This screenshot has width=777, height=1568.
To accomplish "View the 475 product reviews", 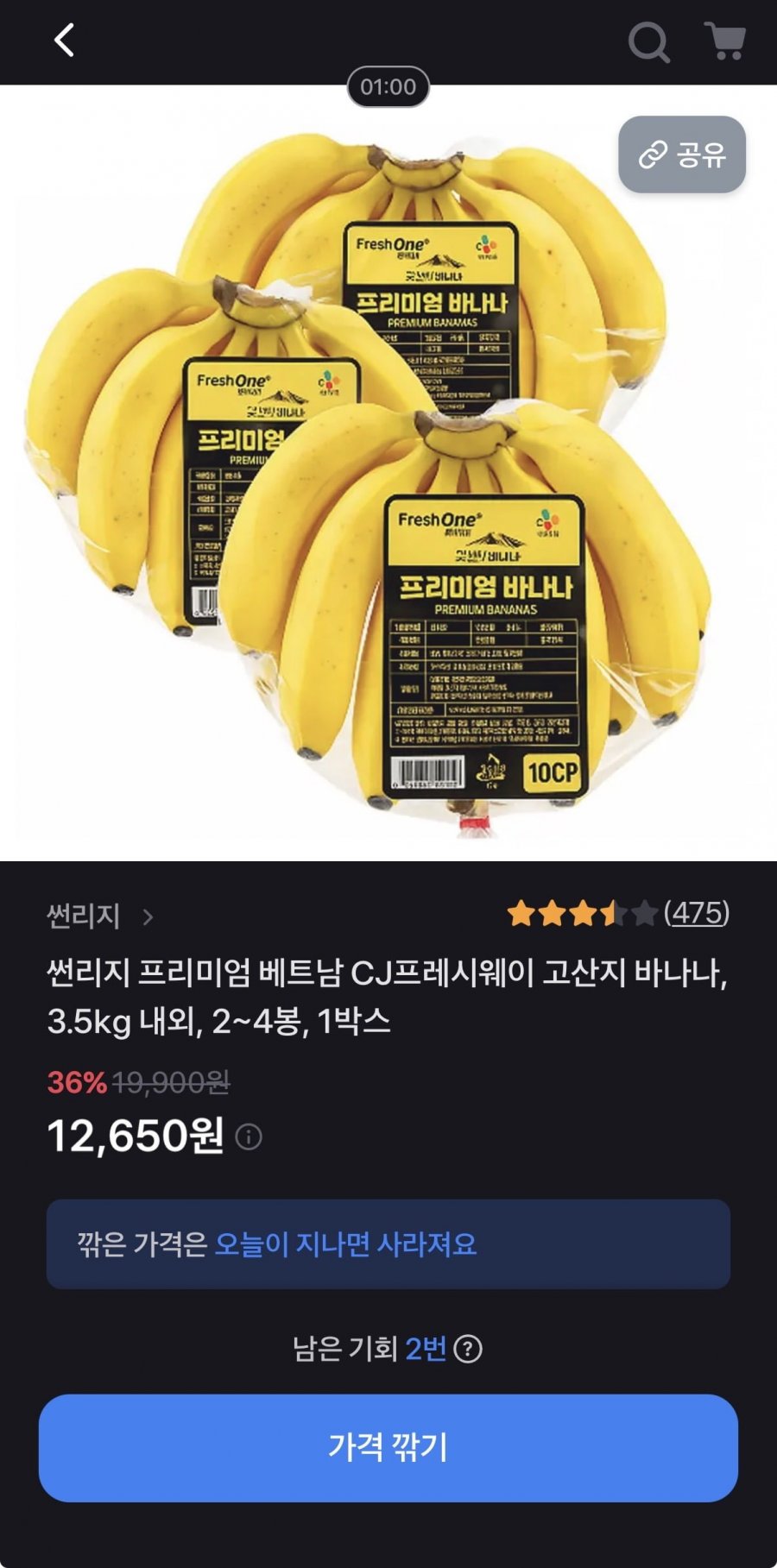I will coord(696,912).
